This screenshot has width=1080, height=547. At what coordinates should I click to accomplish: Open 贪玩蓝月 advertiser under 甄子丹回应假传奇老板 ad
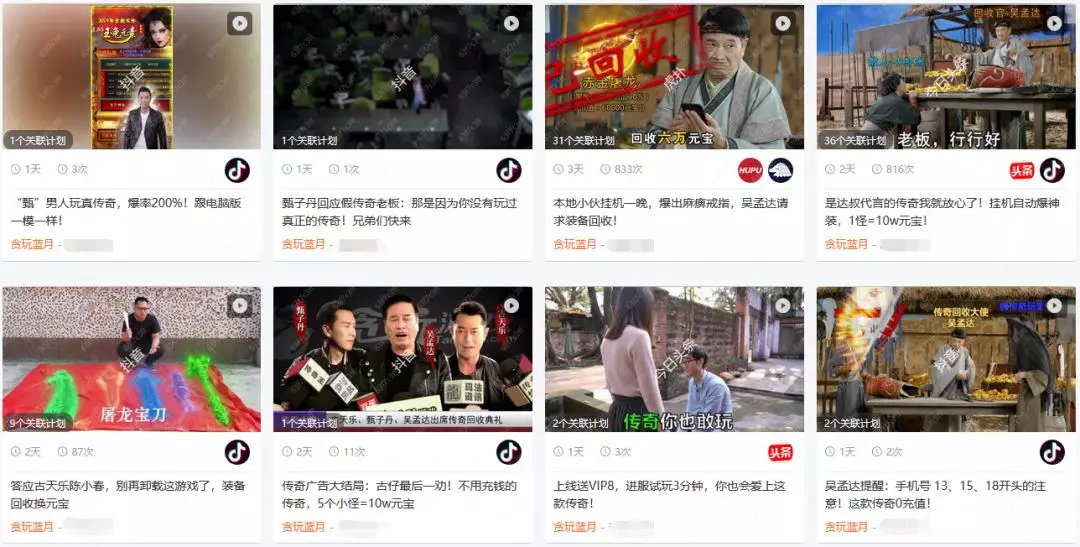[x=303, y=244]
